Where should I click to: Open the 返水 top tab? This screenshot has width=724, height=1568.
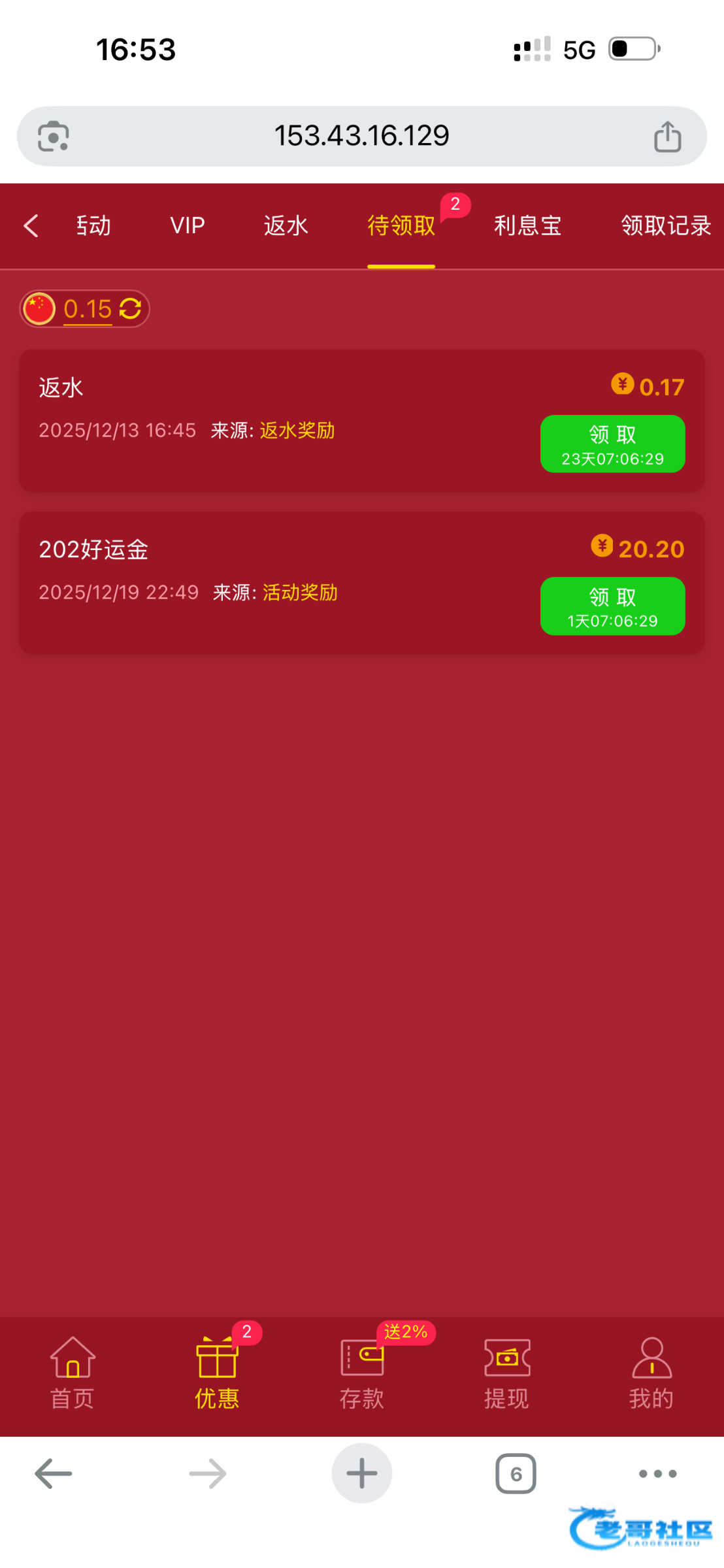click(x=286, y=225)
